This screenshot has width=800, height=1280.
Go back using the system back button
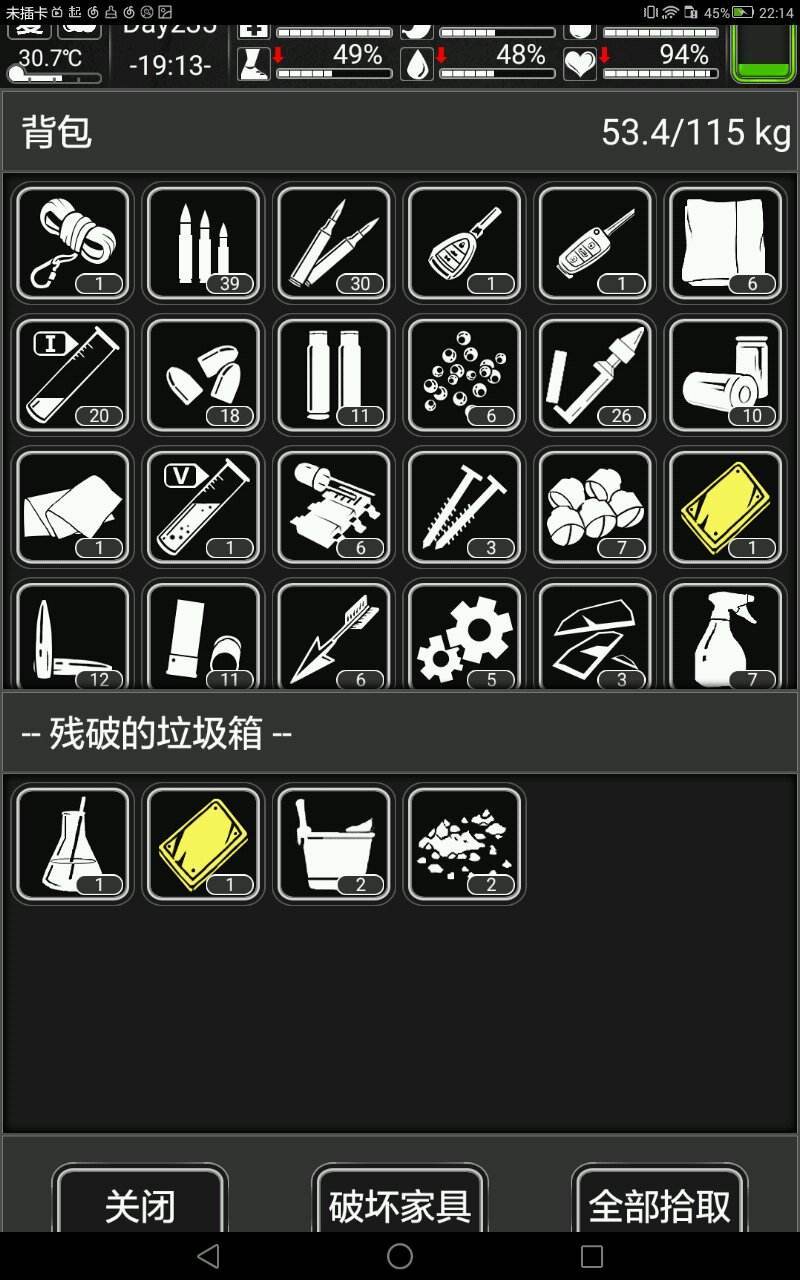(x=208, y=1256)
